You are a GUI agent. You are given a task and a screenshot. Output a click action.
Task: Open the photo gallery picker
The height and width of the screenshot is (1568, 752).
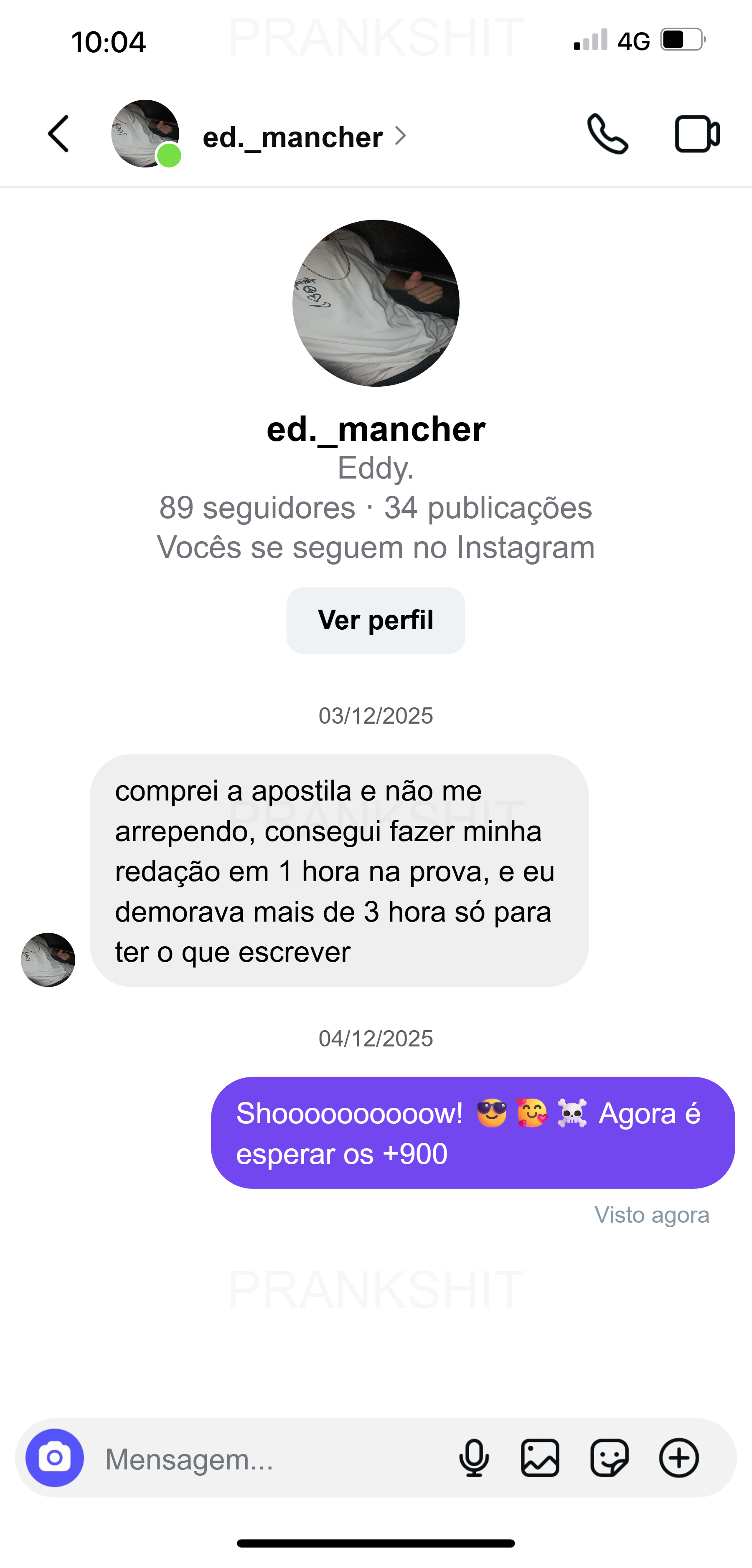(540, 1458)
